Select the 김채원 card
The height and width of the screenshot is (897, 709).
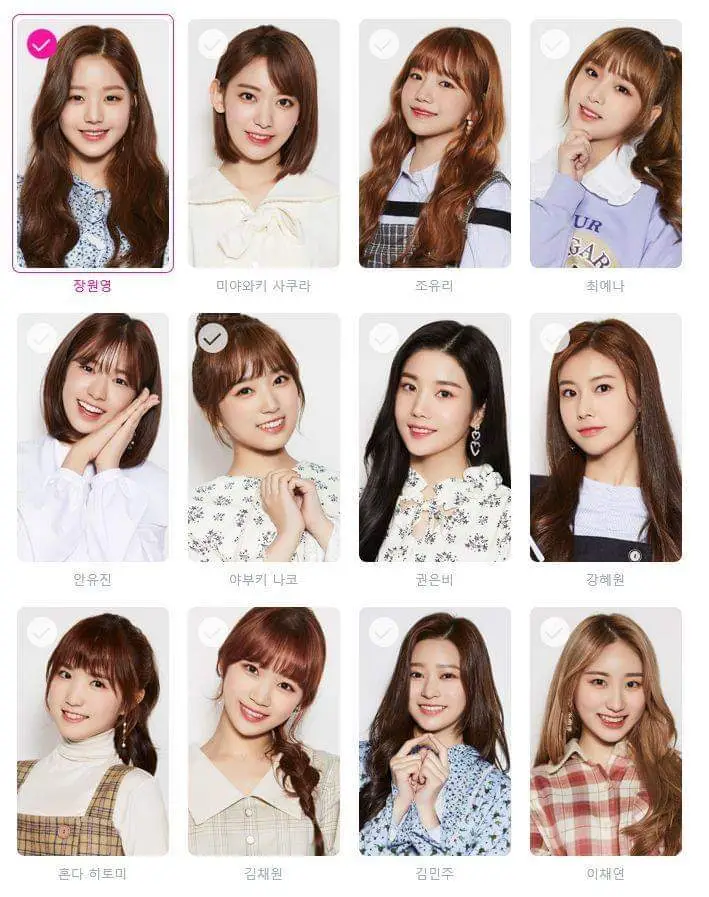click(263, 731)
